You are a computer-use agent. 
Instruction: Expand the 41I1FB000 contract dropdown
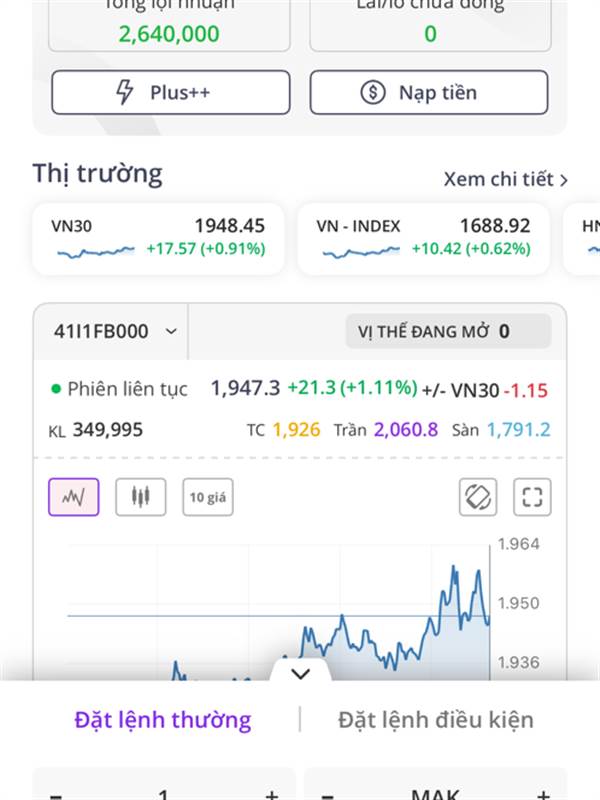coord(116,332)
